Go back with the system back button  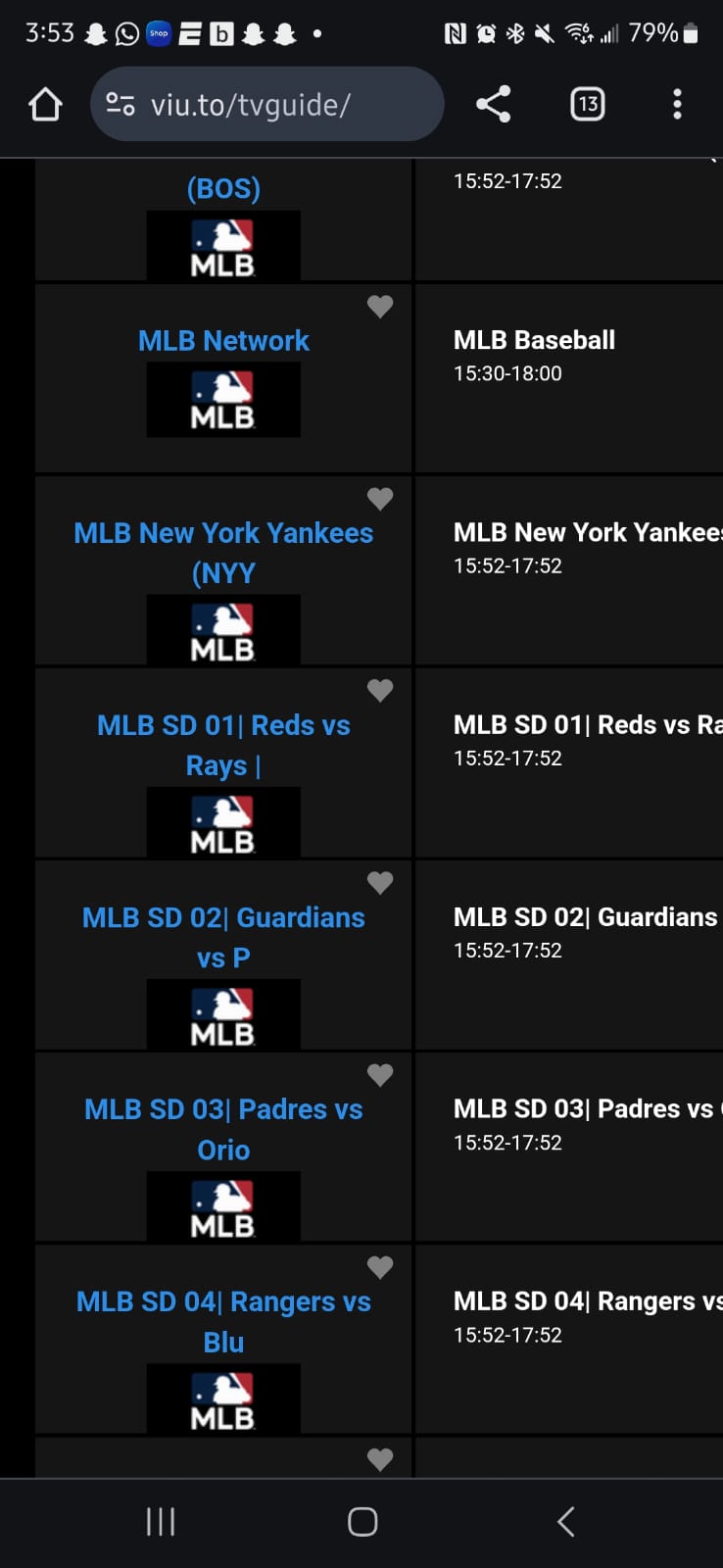click(x=565, y=1522)
